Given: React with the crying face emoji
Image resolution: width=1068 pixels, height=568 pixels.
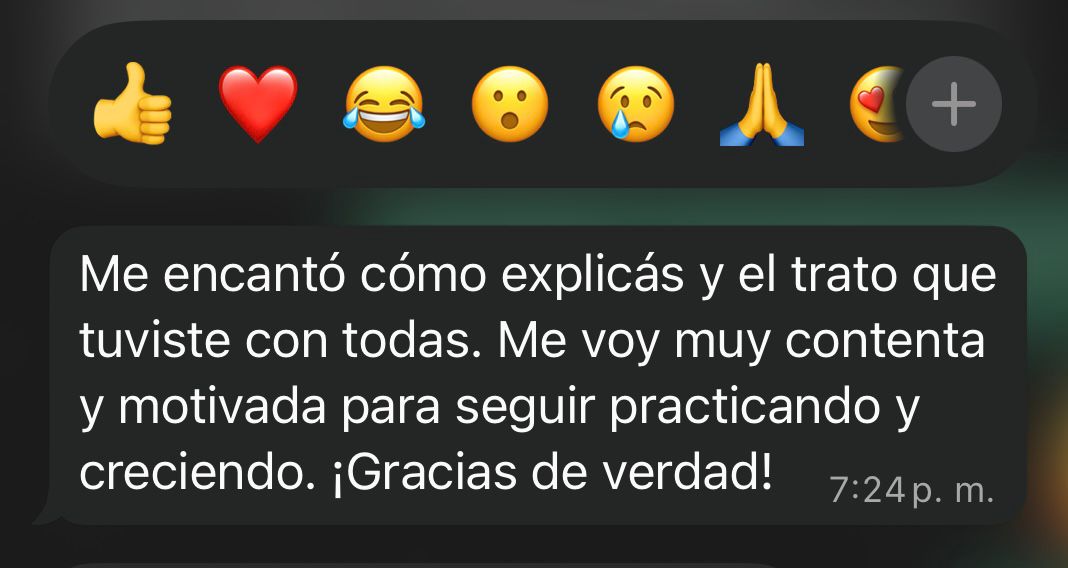Looking at the screenshot, I should point(636,106).
